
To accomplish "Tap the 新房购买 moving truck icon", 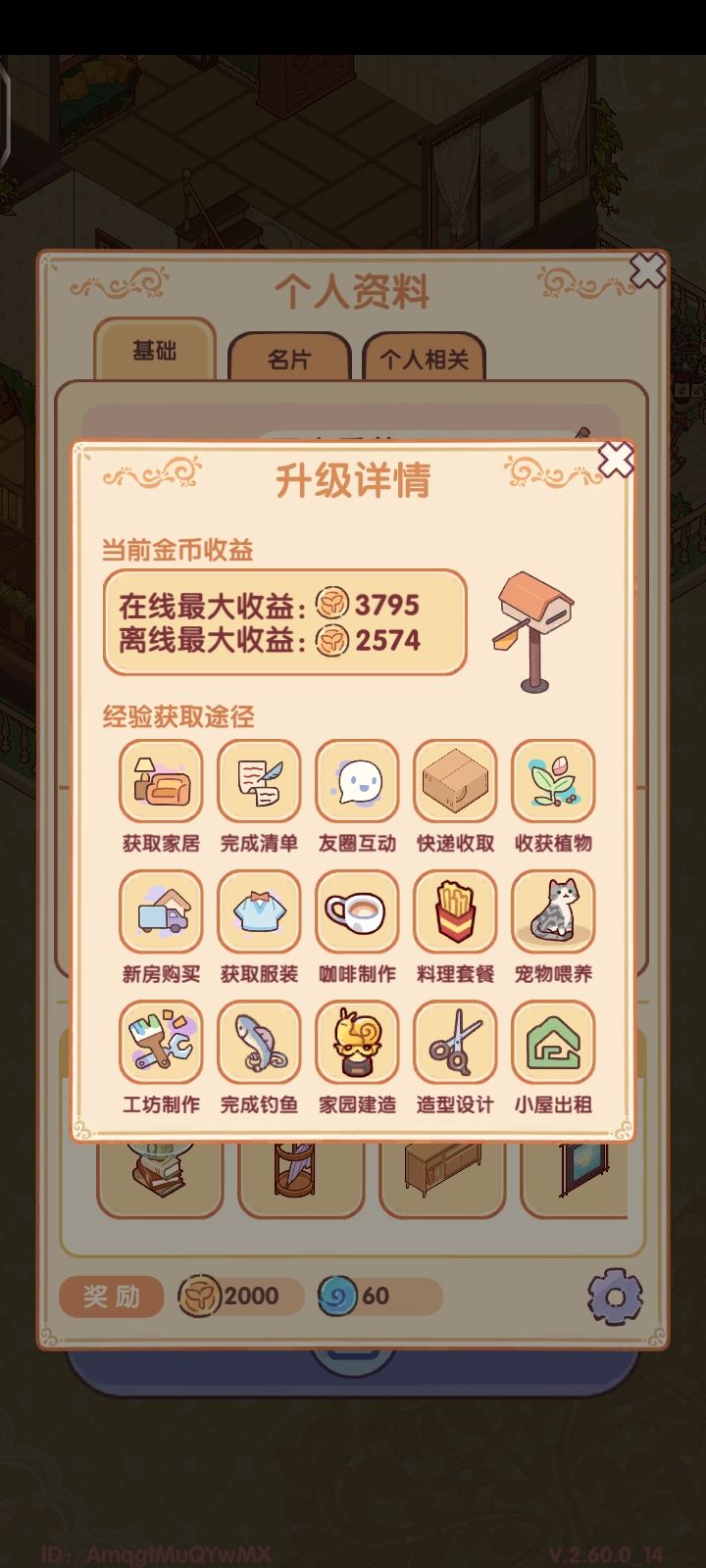I will (x=160, y=911).
